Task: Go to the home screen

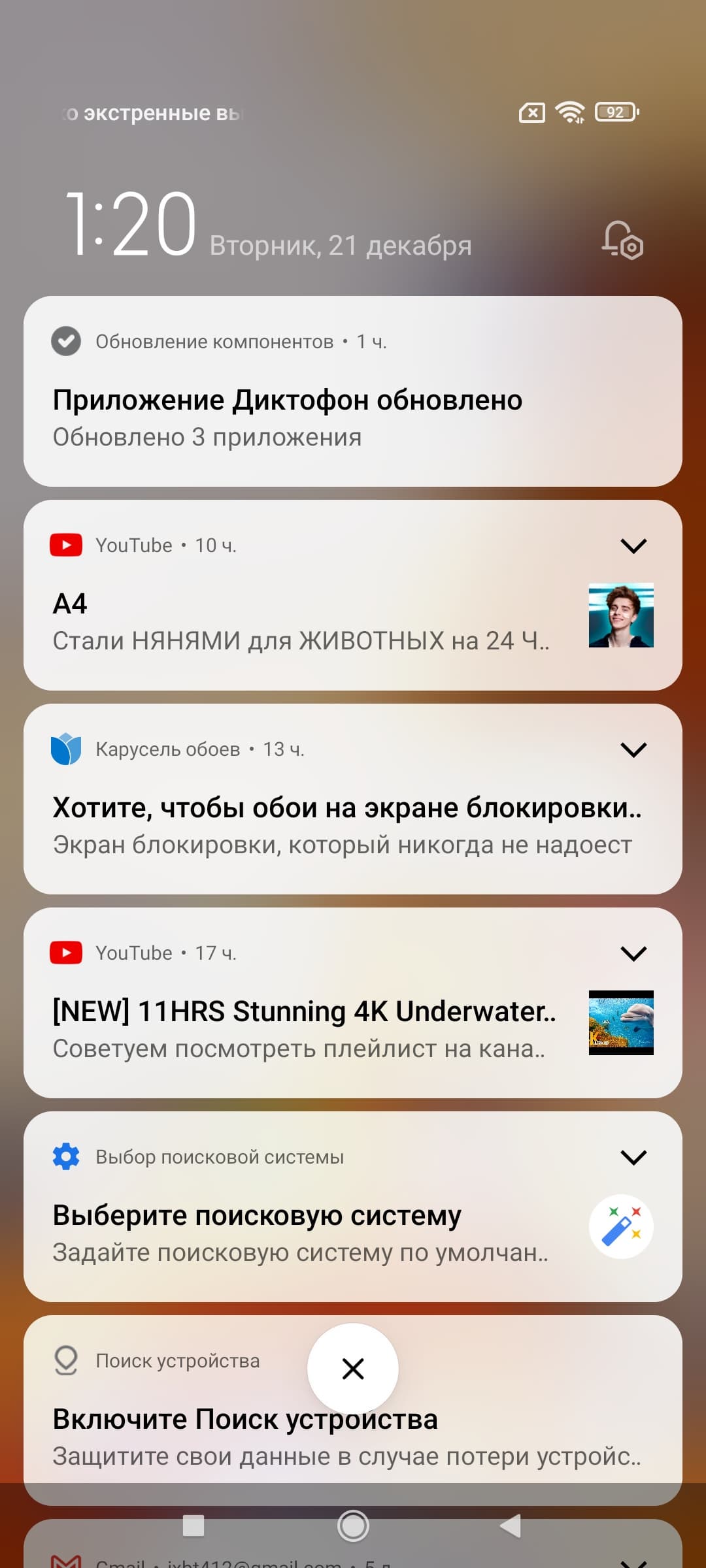Action: 353,1526
